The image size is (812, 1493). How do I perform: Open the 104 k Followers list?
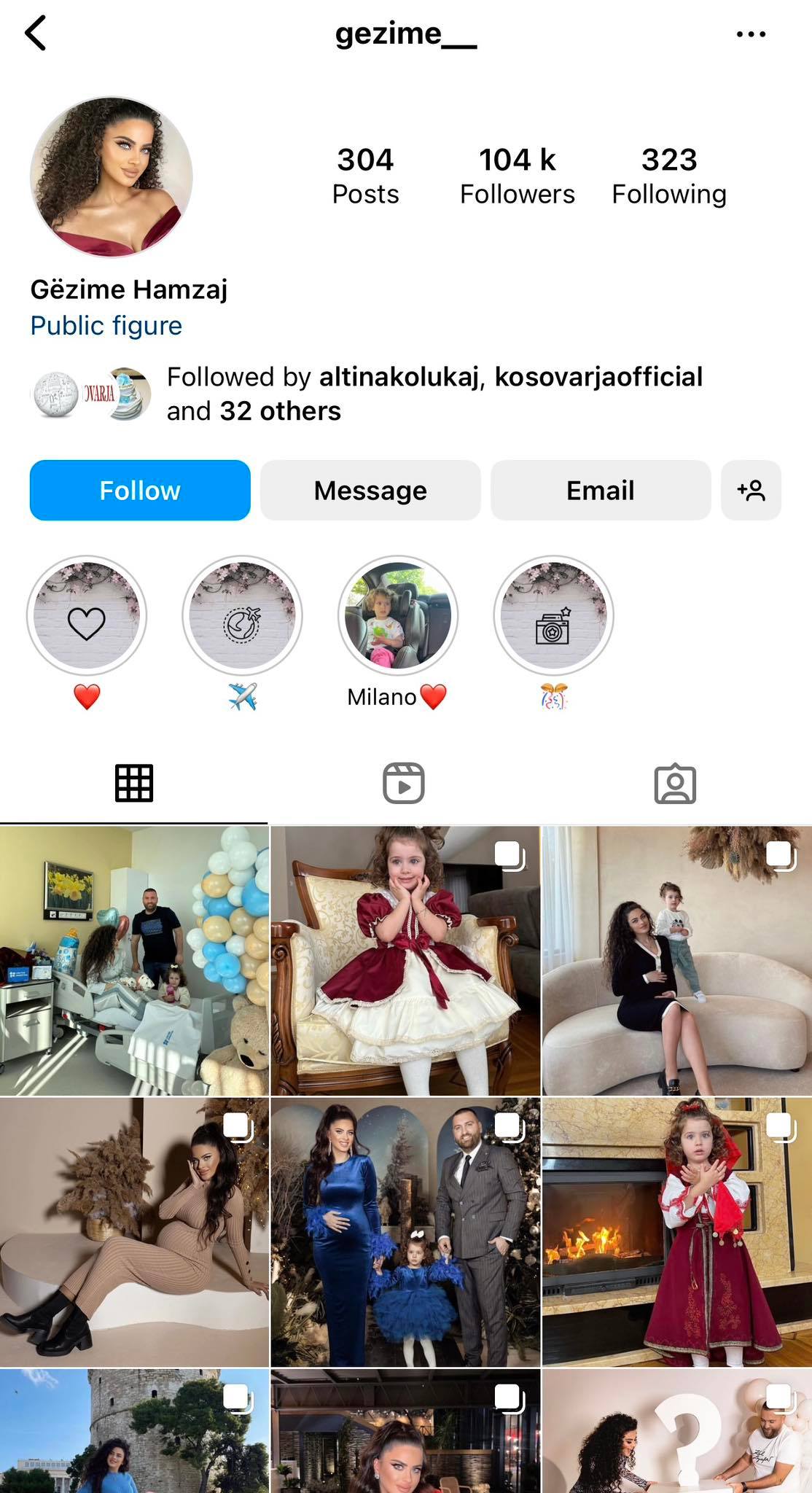(517, 176)
